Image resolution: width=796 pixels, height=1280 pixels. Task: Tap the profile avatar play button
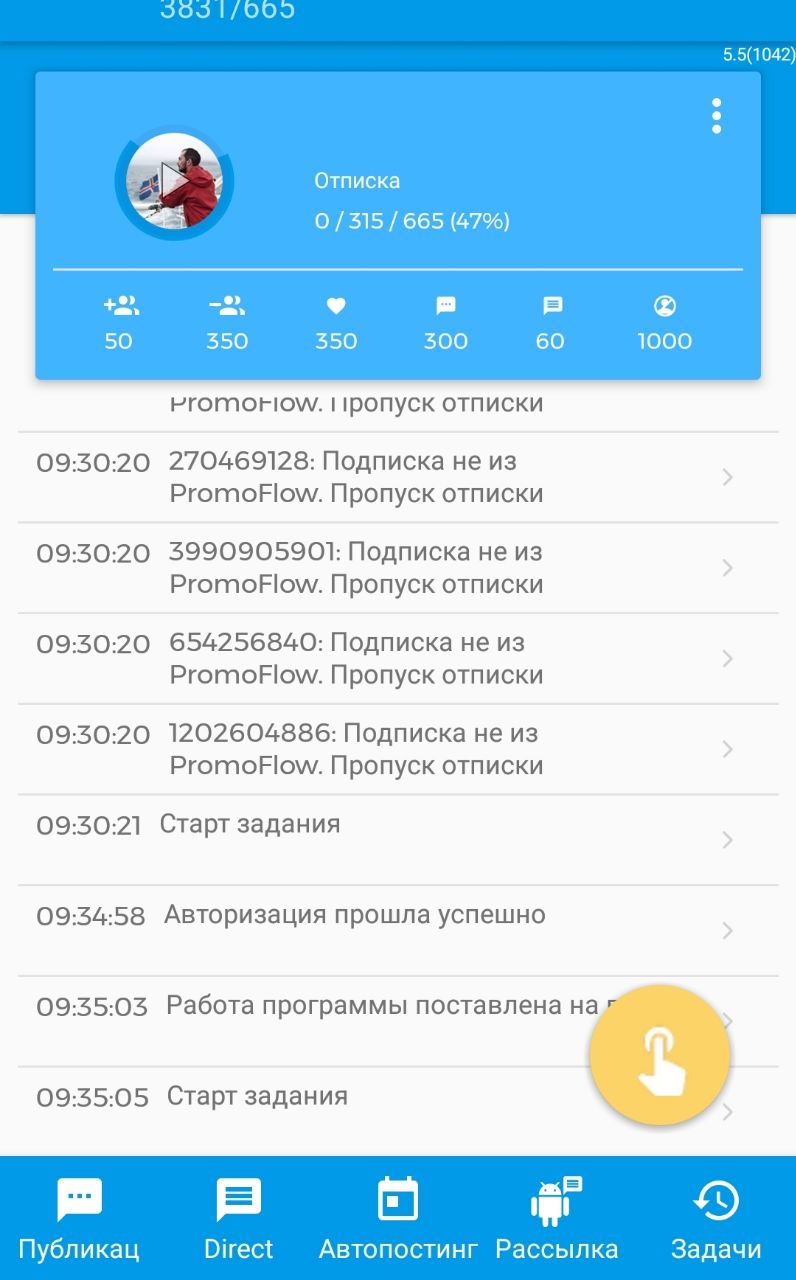tap(174, 182)
